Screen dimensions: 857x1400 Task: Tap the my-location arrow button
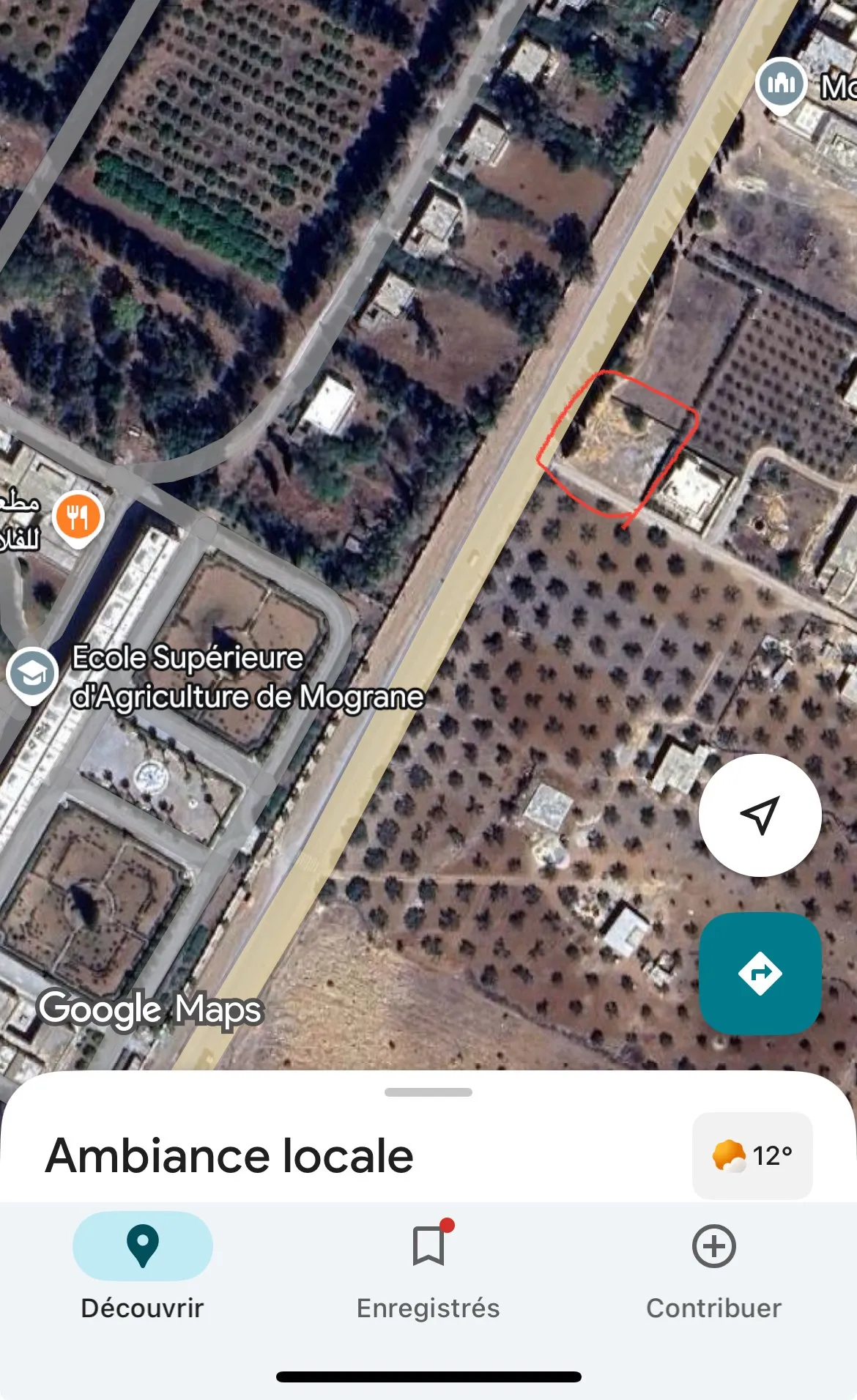(x=761, y=815)
